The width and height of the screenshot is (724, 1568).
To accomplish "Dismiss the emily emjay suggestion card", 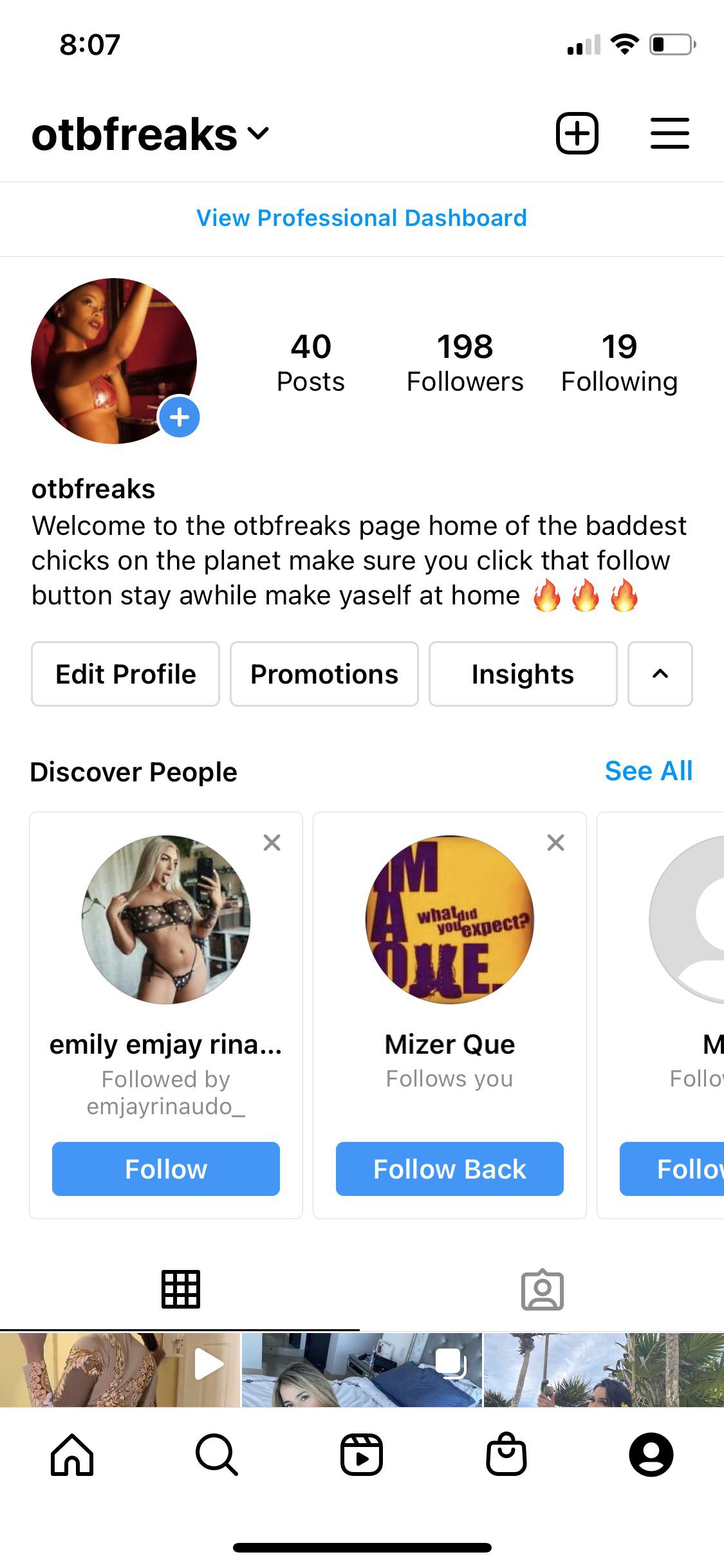I will (x=272, y=842).
